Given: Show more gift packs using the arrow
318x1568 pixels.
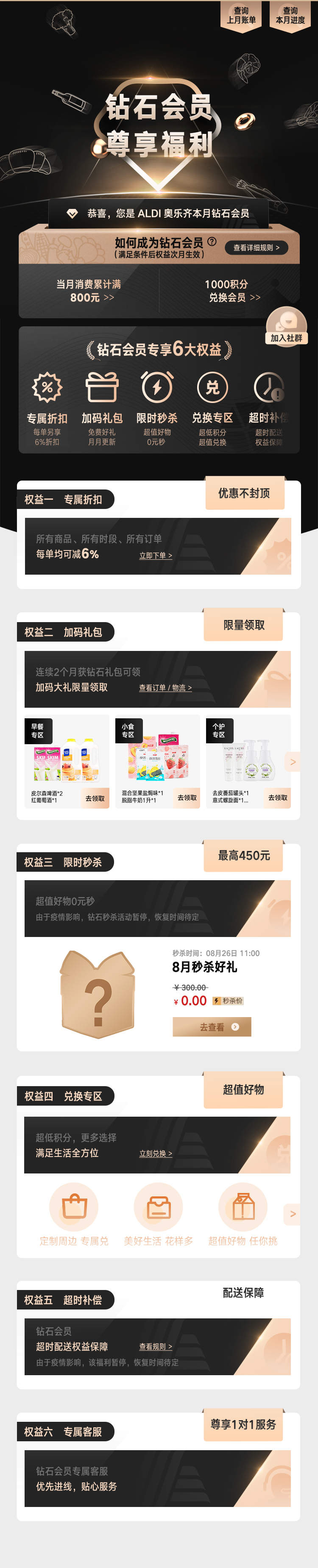Looking at the screenshot, I should pyautogui.click(x=293, y=762).
